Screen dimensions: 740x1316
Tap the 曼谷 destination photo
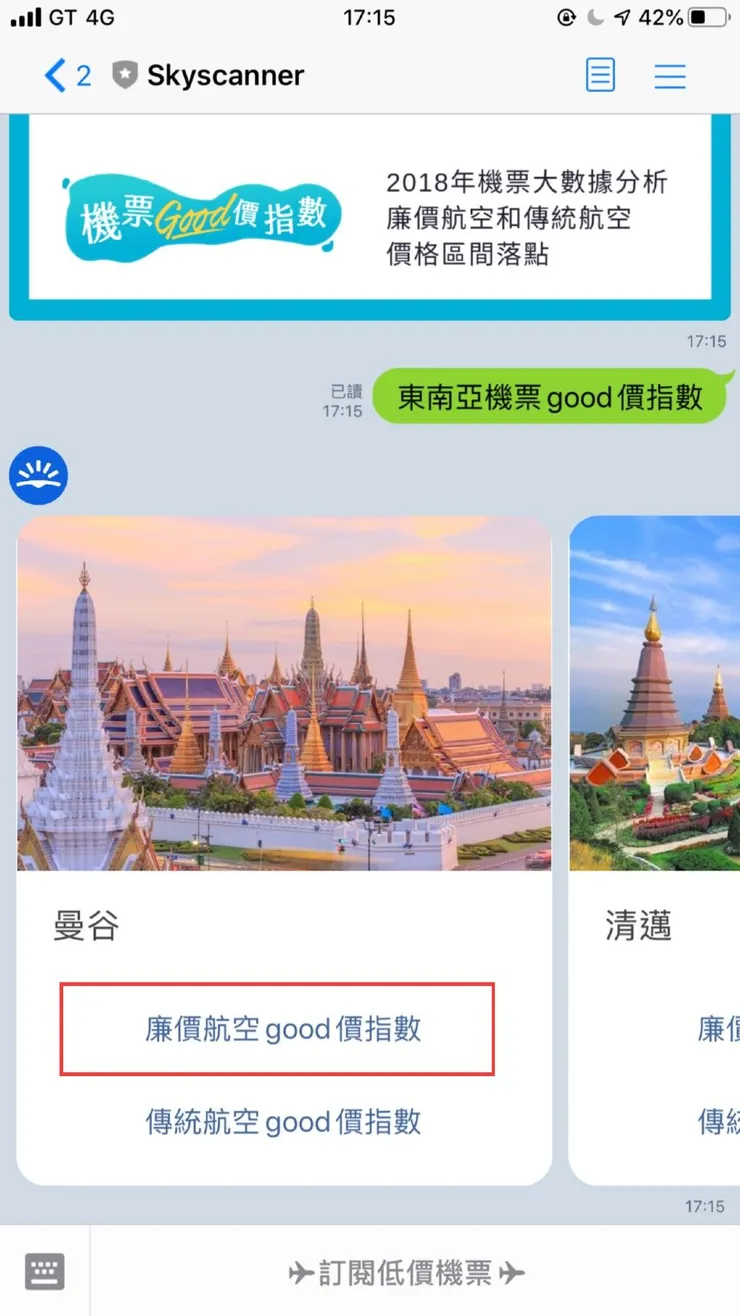283,693
